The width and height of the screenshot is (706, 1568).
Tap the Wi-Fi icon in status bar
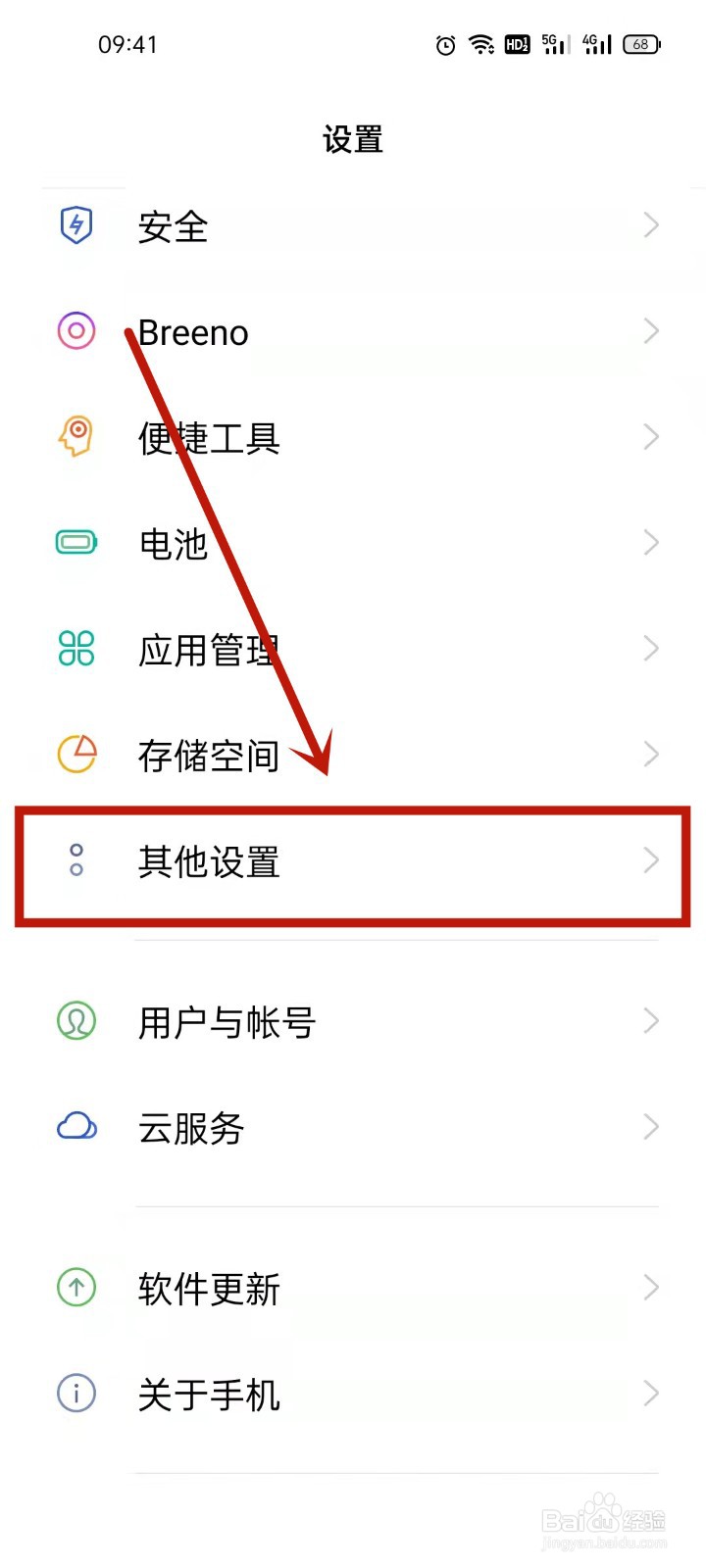click(x=480, y=44)
